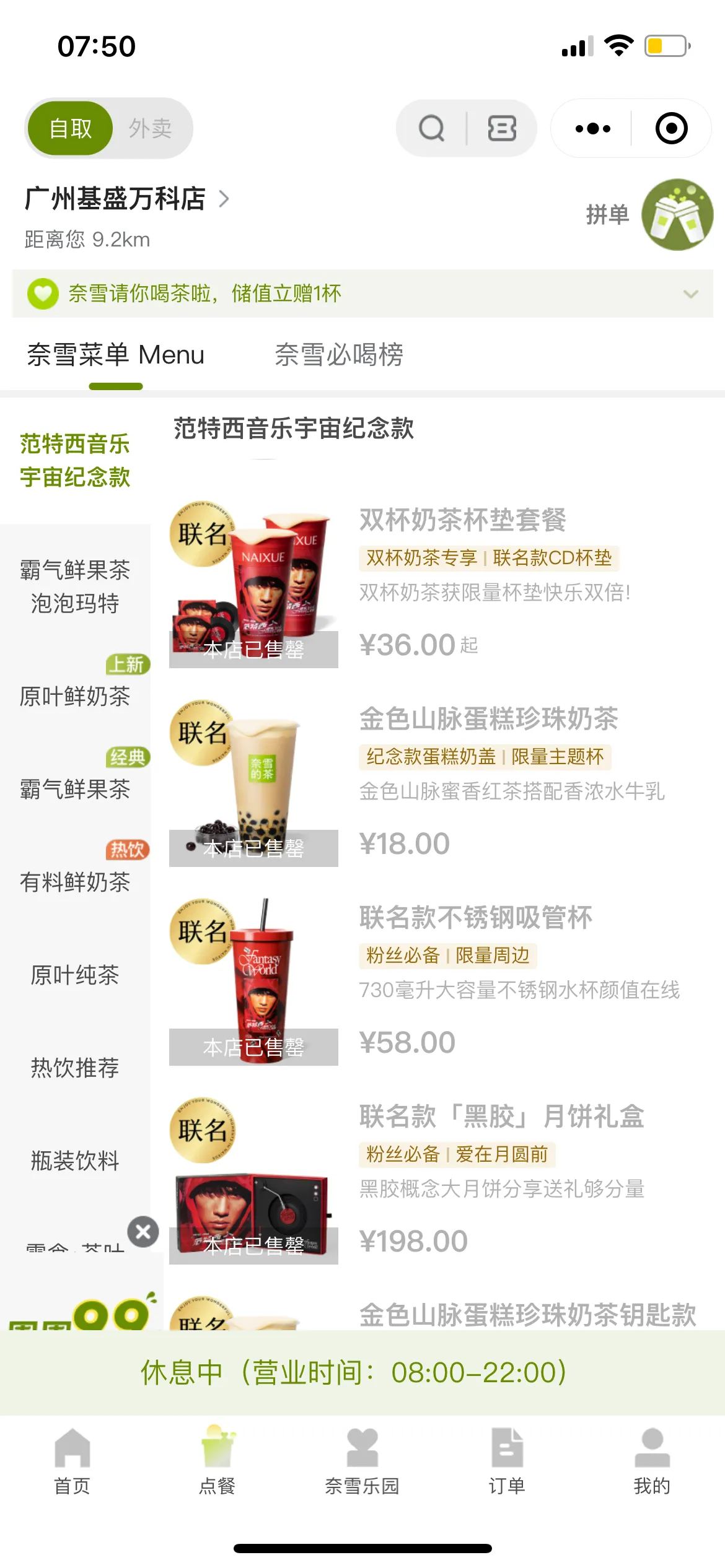The image size is (725, 1568).
Task: Open the mini program more-options menu
Action: pyautogui.click(x=592, y=128)
